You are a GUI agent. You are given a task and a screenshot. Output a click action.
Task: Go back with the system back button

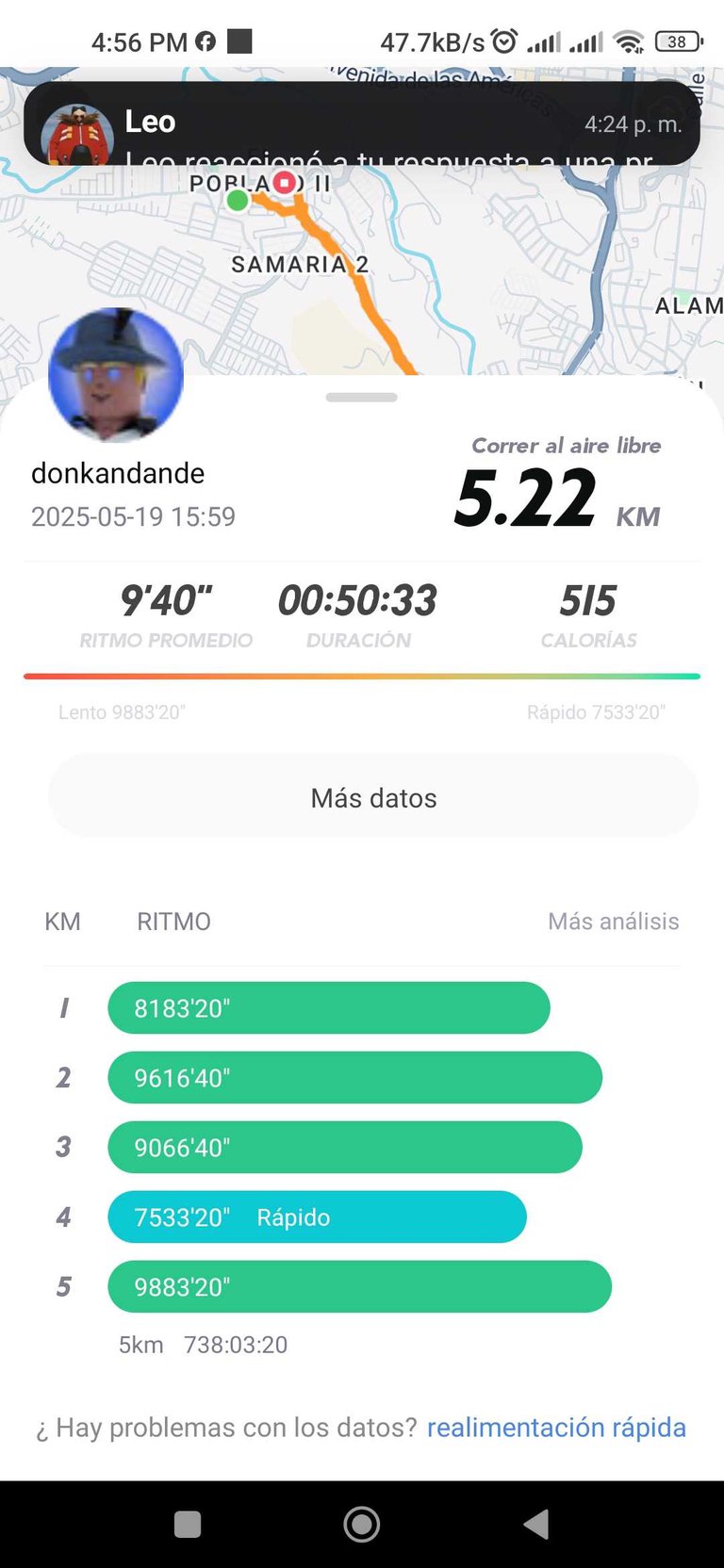coord(536,1524)
